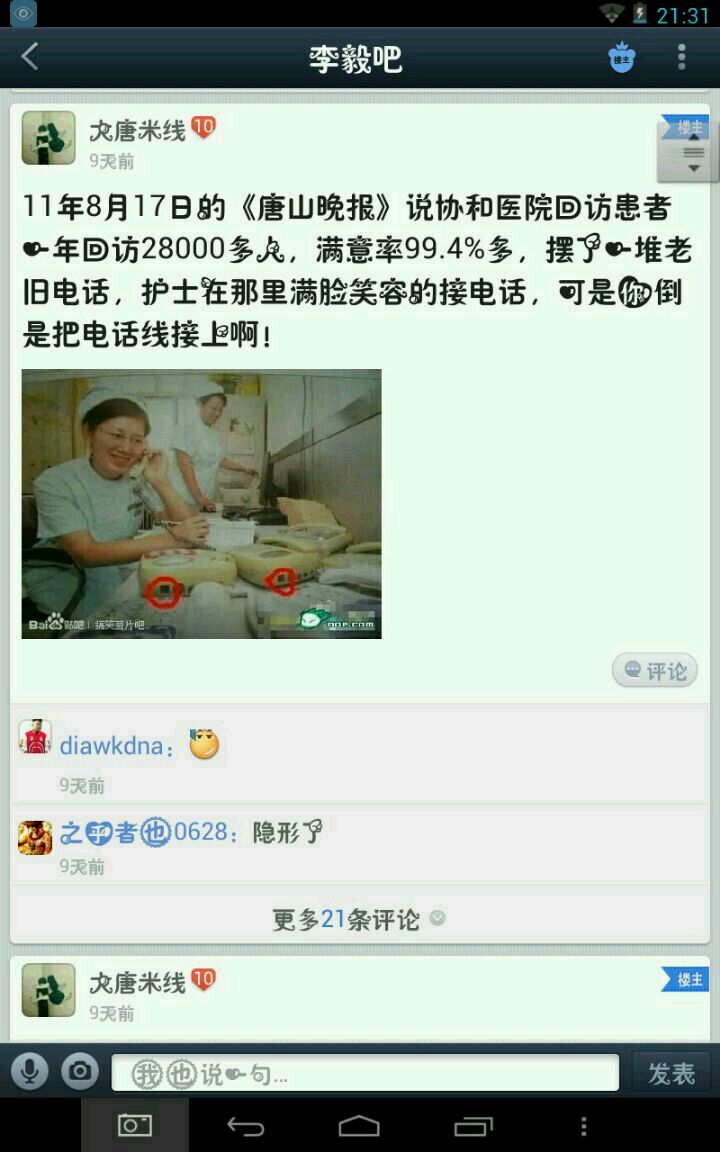Expand 更多21条评论

359,919
